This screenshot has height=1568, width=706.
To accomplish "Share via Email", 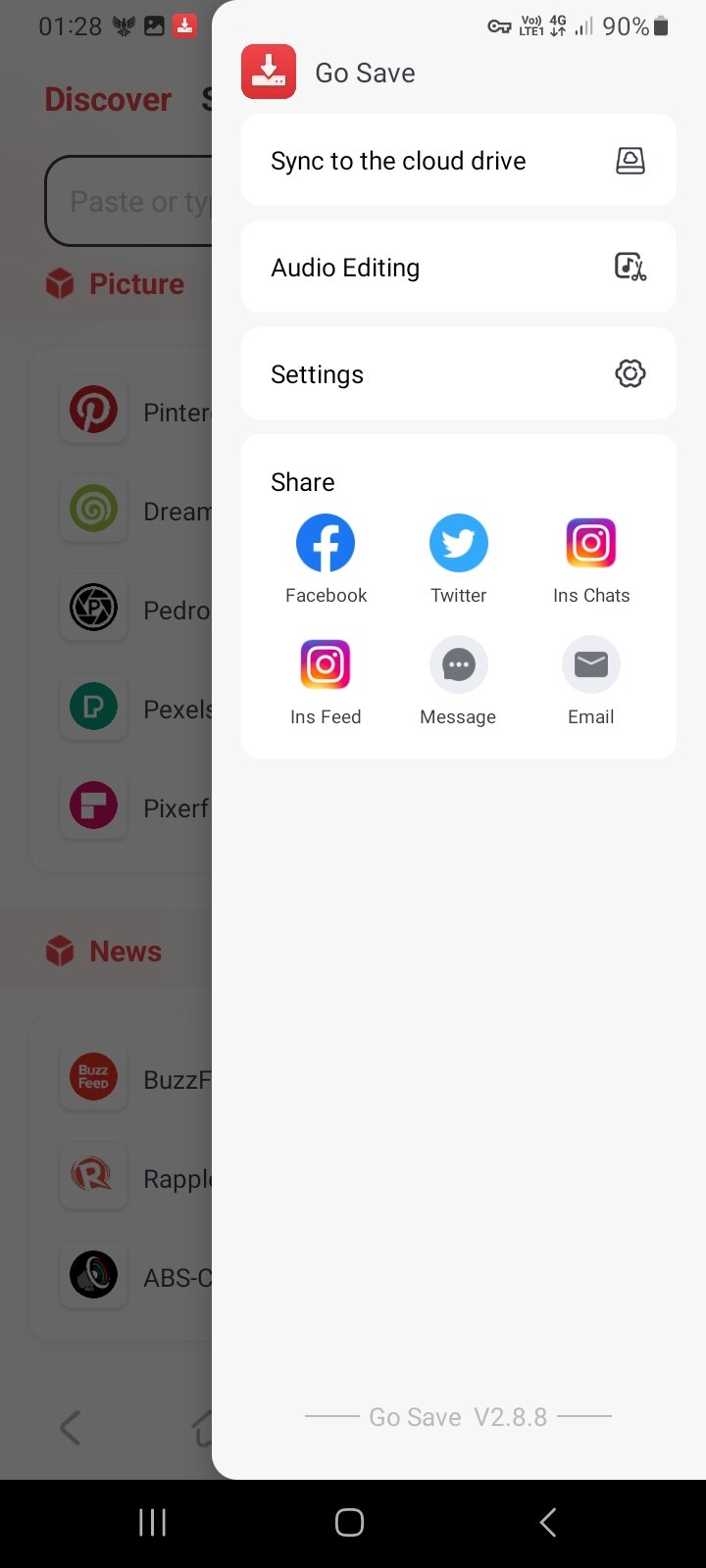I will coord(590,665).
